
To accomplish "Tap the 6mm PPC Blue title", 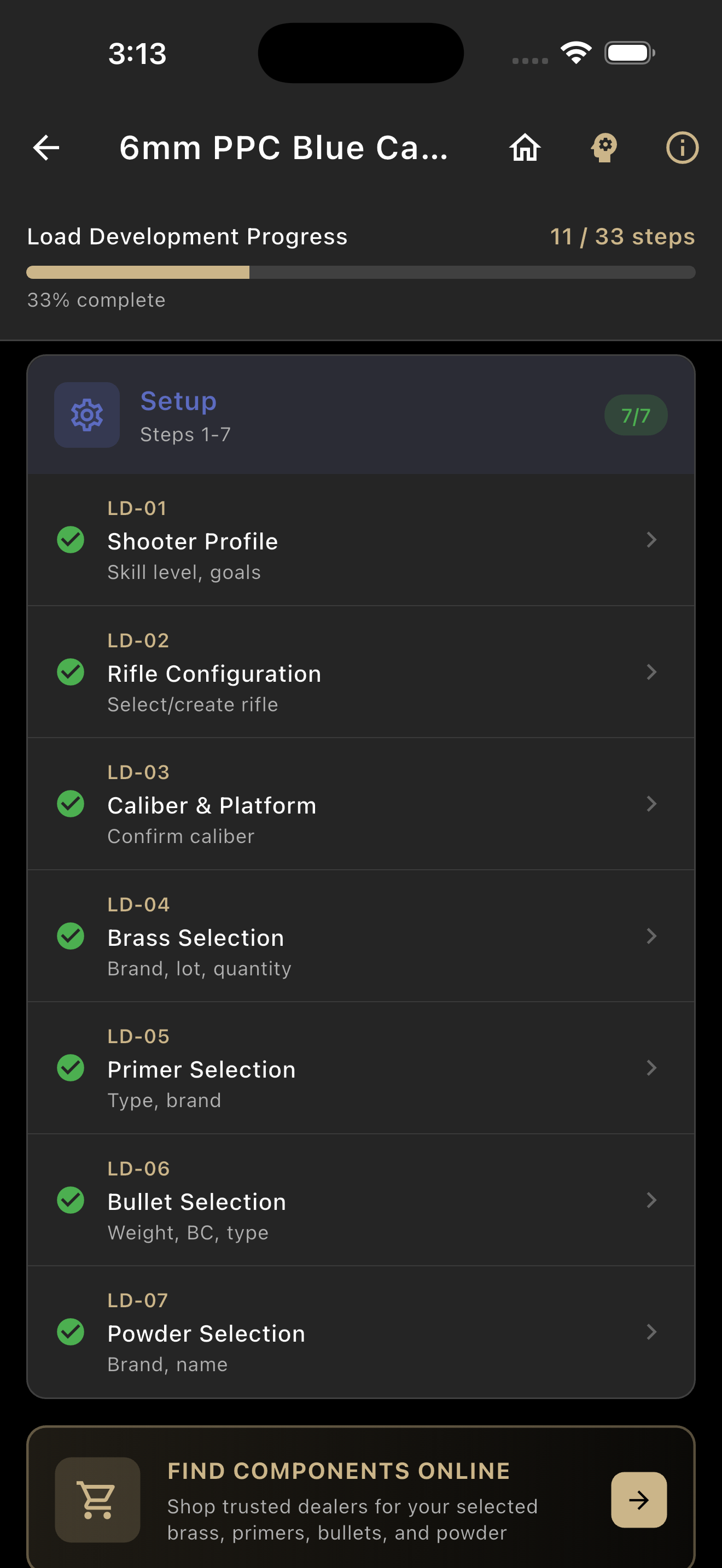I will tap(284, 147).
